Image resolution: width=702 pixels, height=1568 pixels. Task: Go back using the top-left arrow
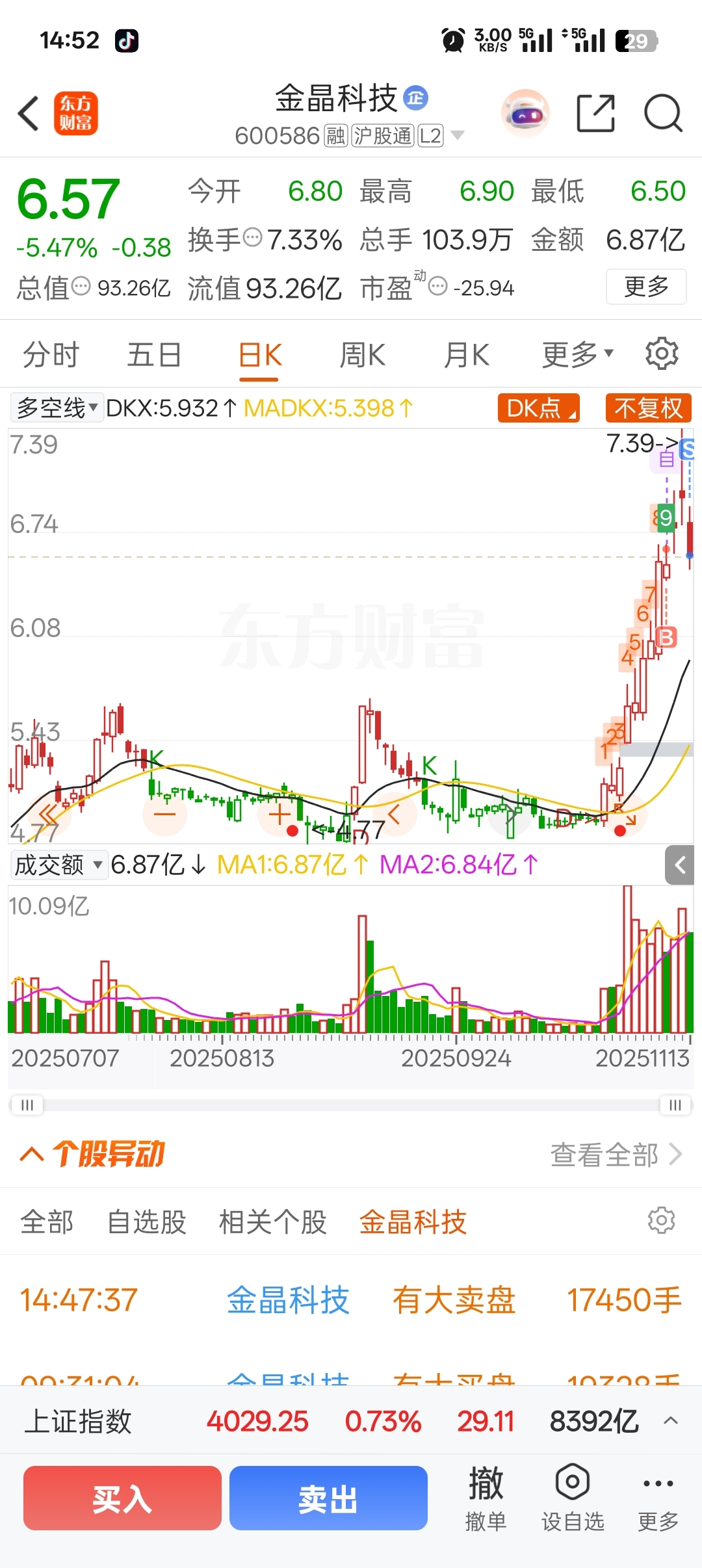pyautogui.click(x=29, y=114)
